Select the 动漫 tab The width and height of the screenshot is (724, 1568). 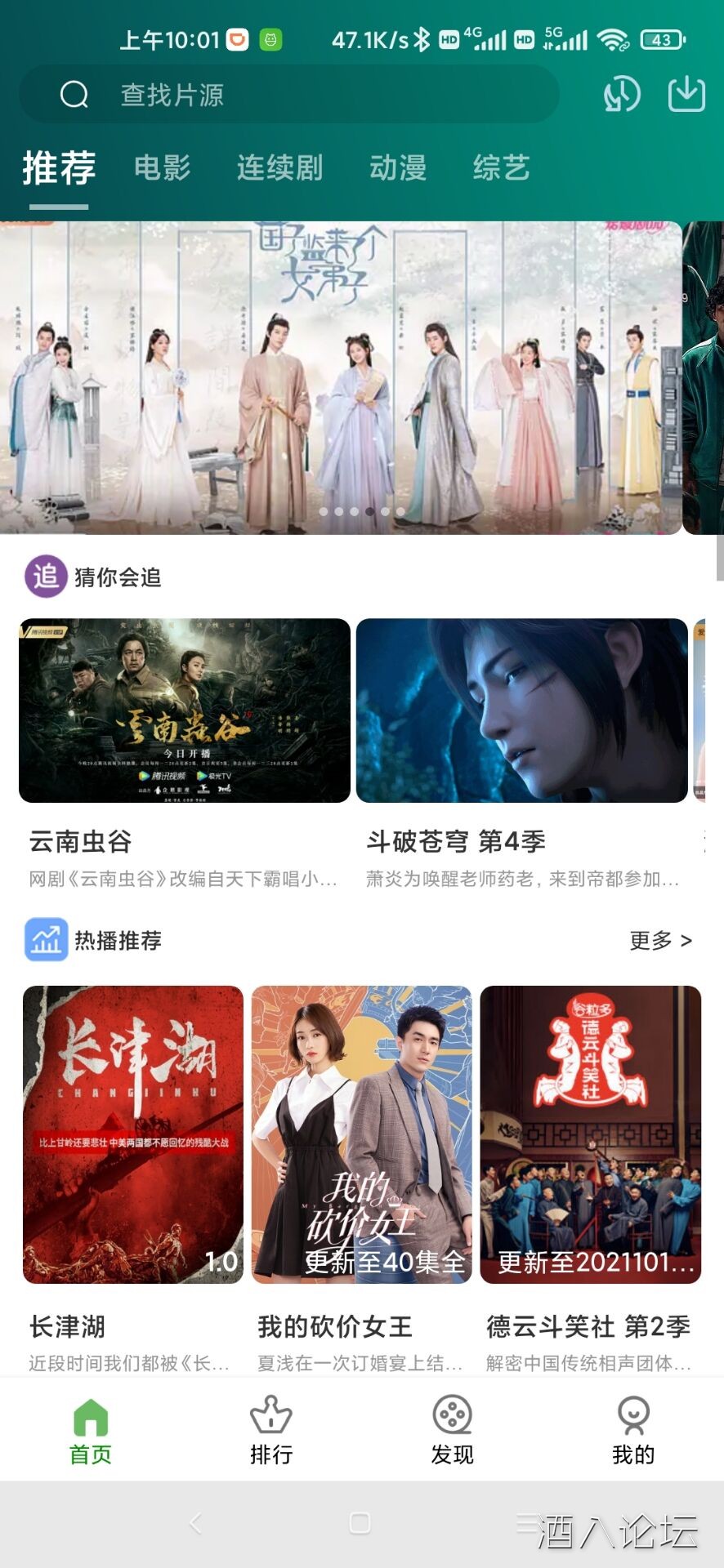398,168
